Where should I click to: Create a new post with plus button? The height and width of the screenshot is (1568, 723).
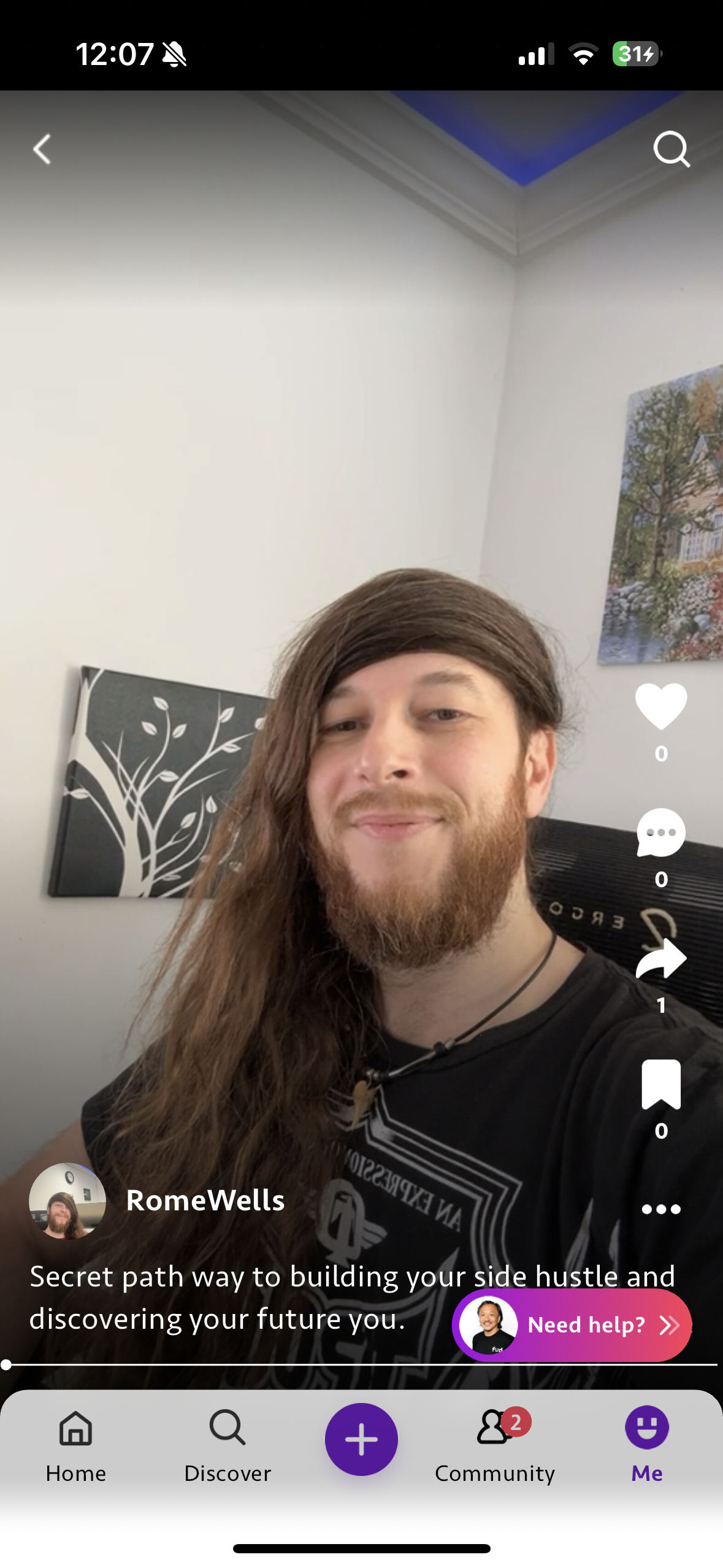click(361, 1439)
